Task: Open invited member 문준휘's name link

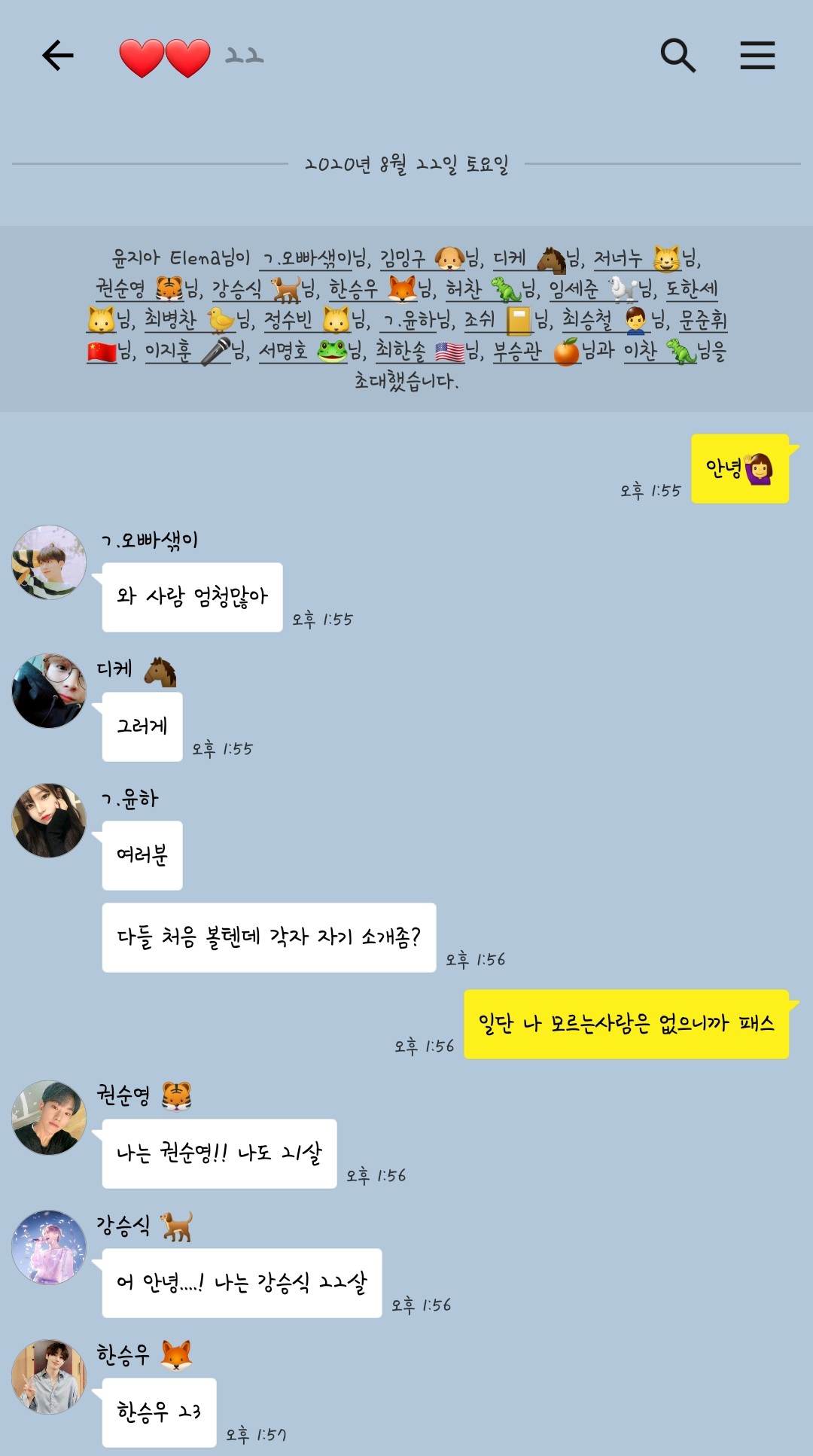Action: point(703,320)
